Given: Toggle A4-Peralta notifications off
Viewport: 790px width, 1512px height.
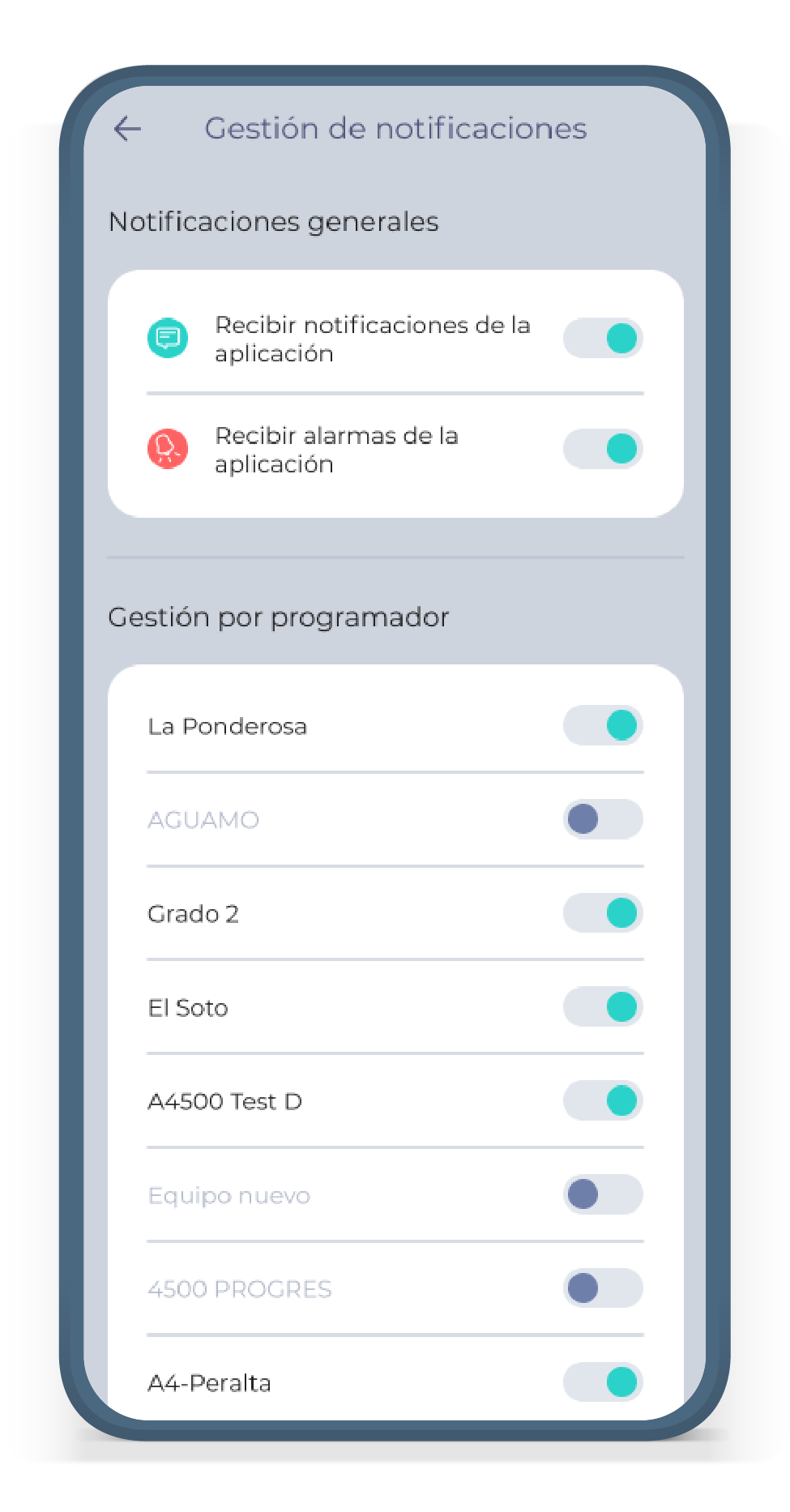Looking at the screenshot, I should 603,1382.
